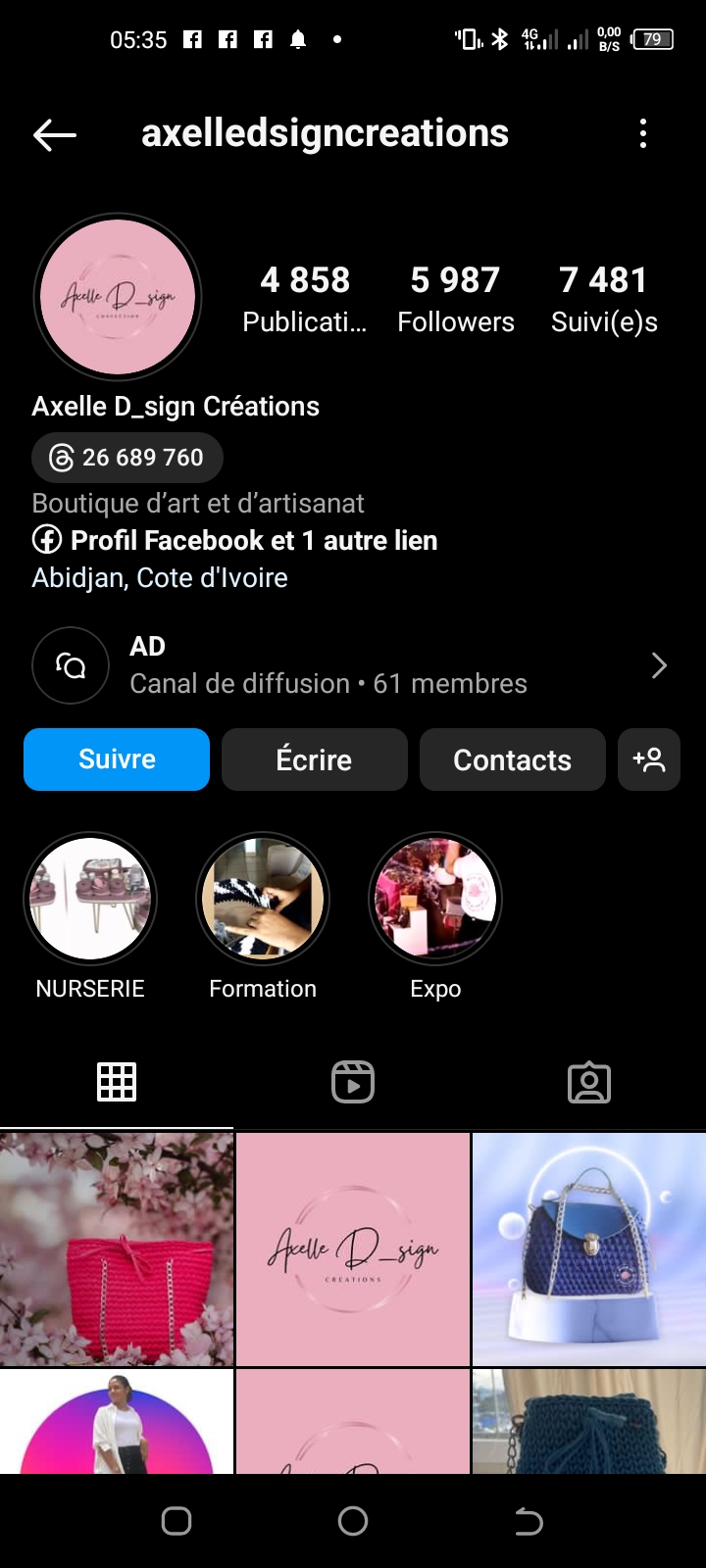Go back using the top arrow
Image resolution: width=706 pixels, height=1568 pixels.
[55, 134]
